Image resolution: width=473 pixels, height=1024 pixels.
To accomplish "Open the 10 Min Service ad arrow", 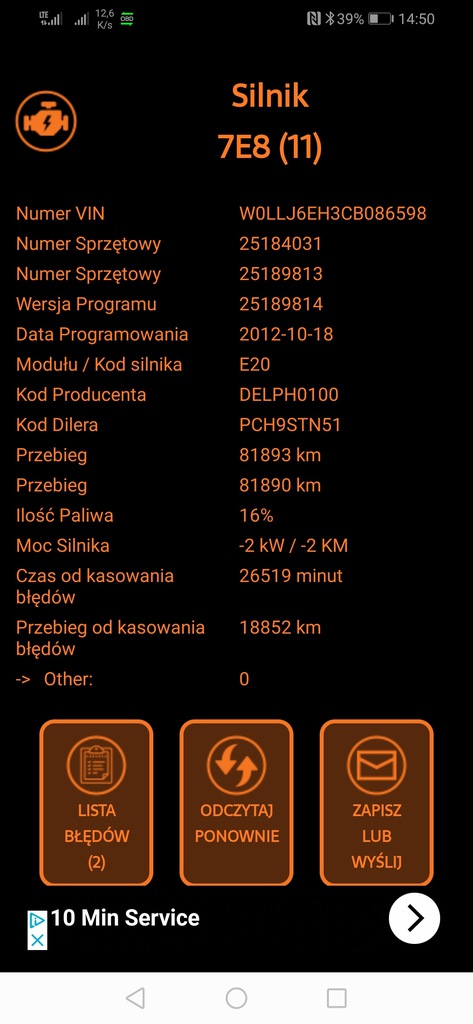I will point(414,918).
